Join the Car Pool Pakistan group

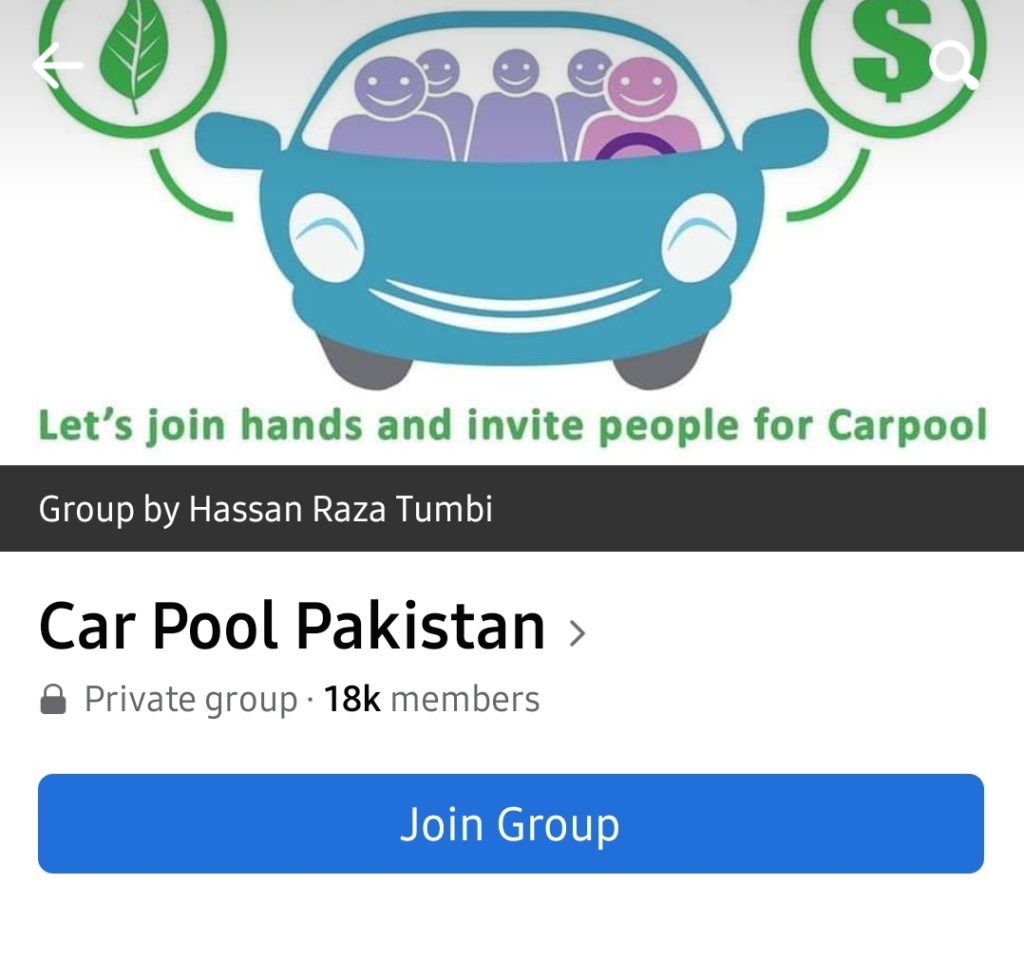click(x=511, y=823)
